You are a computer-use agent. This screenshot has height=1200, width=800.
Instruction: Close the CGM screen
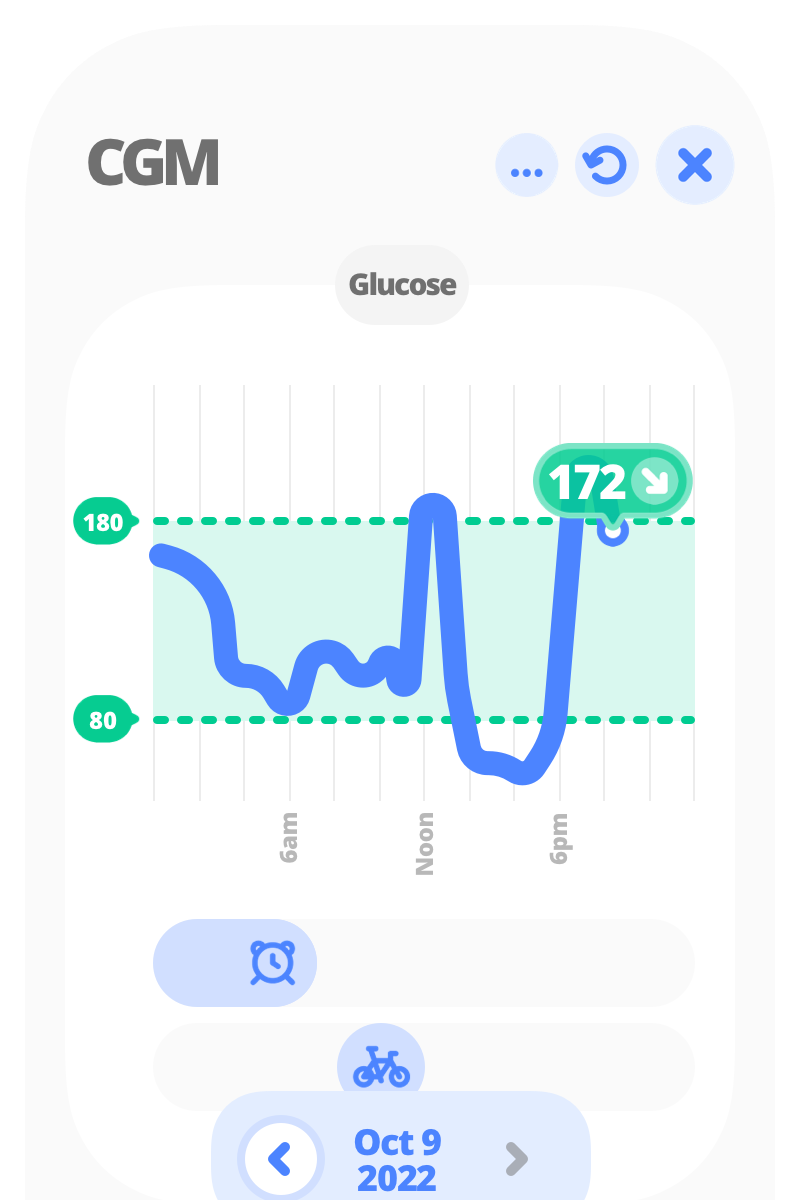(x=694, y=165)
